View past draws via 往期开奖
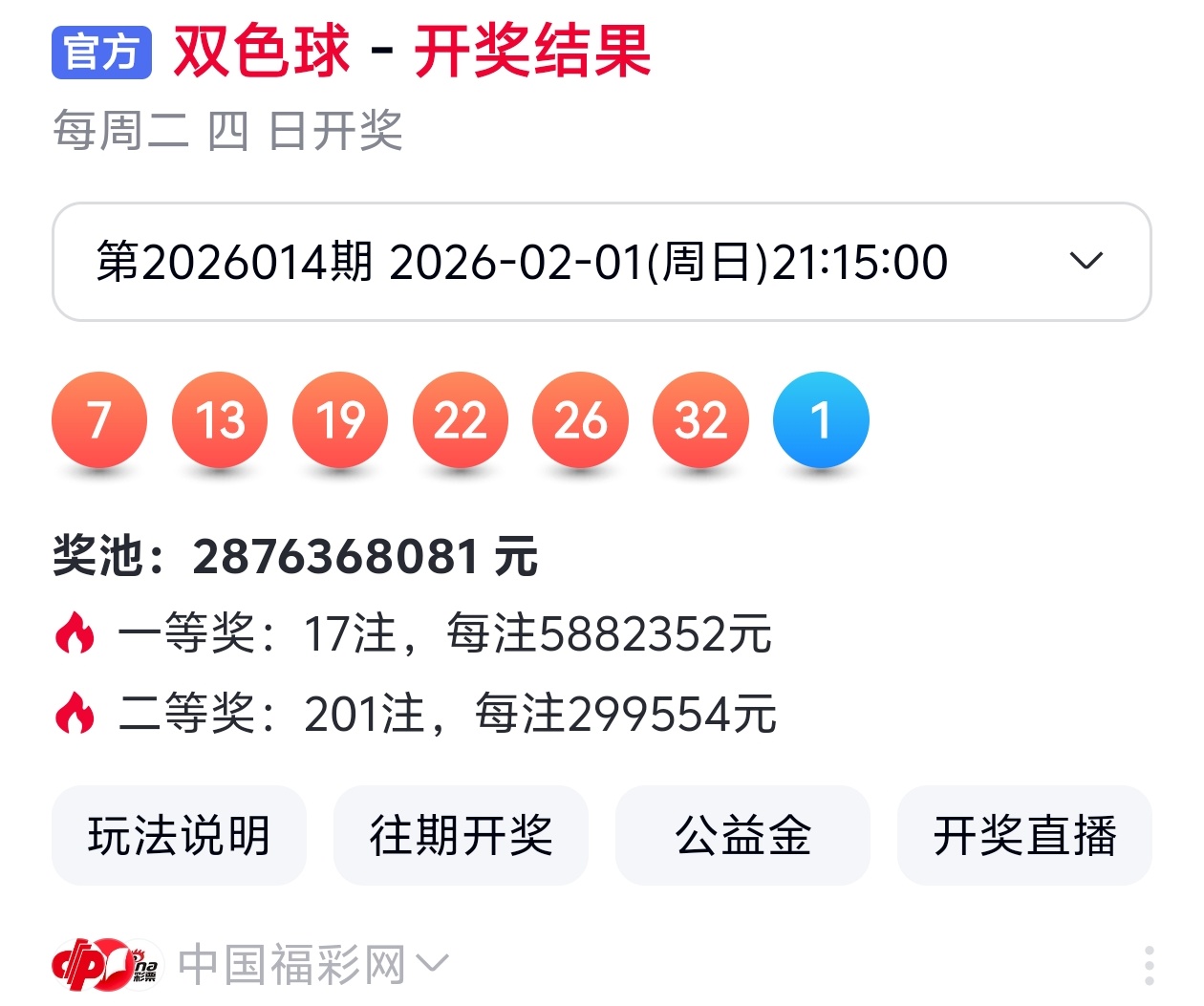This screenshot has width=1204, height=1006. (461, 836)
